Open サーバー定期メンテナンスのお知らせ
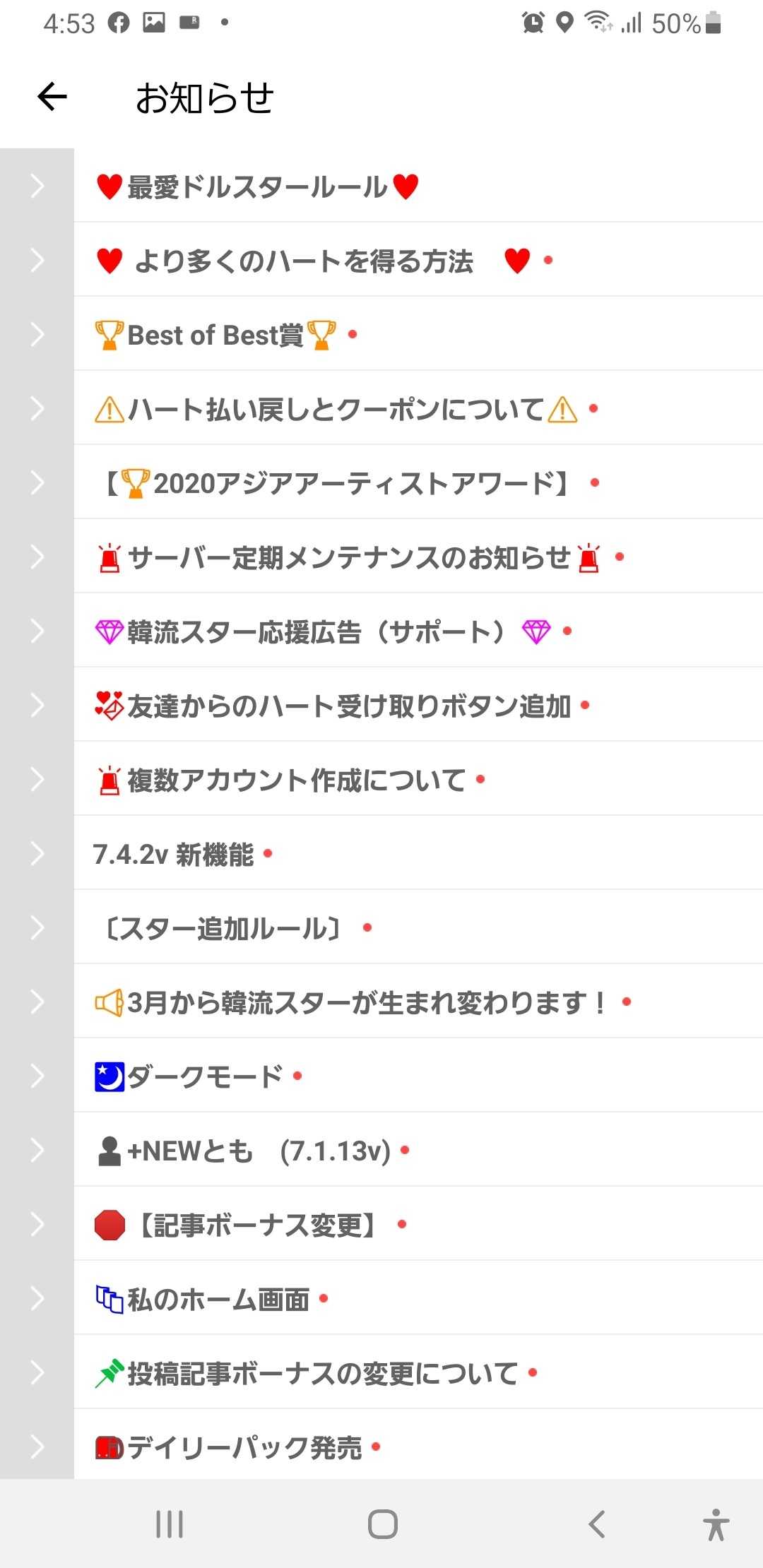 click(349, 558)
